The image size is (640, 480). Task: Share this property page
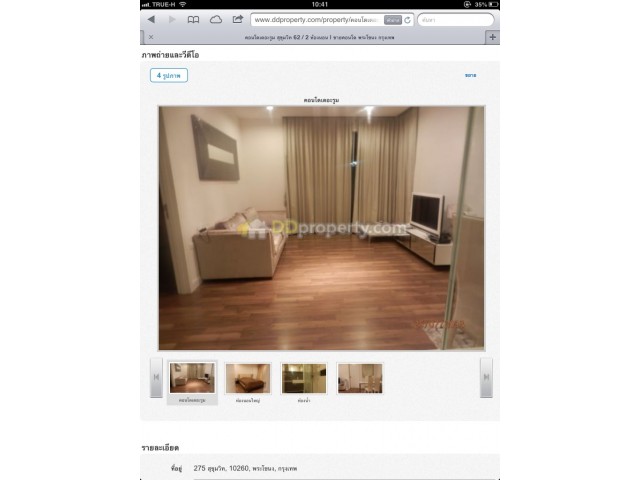237,19
